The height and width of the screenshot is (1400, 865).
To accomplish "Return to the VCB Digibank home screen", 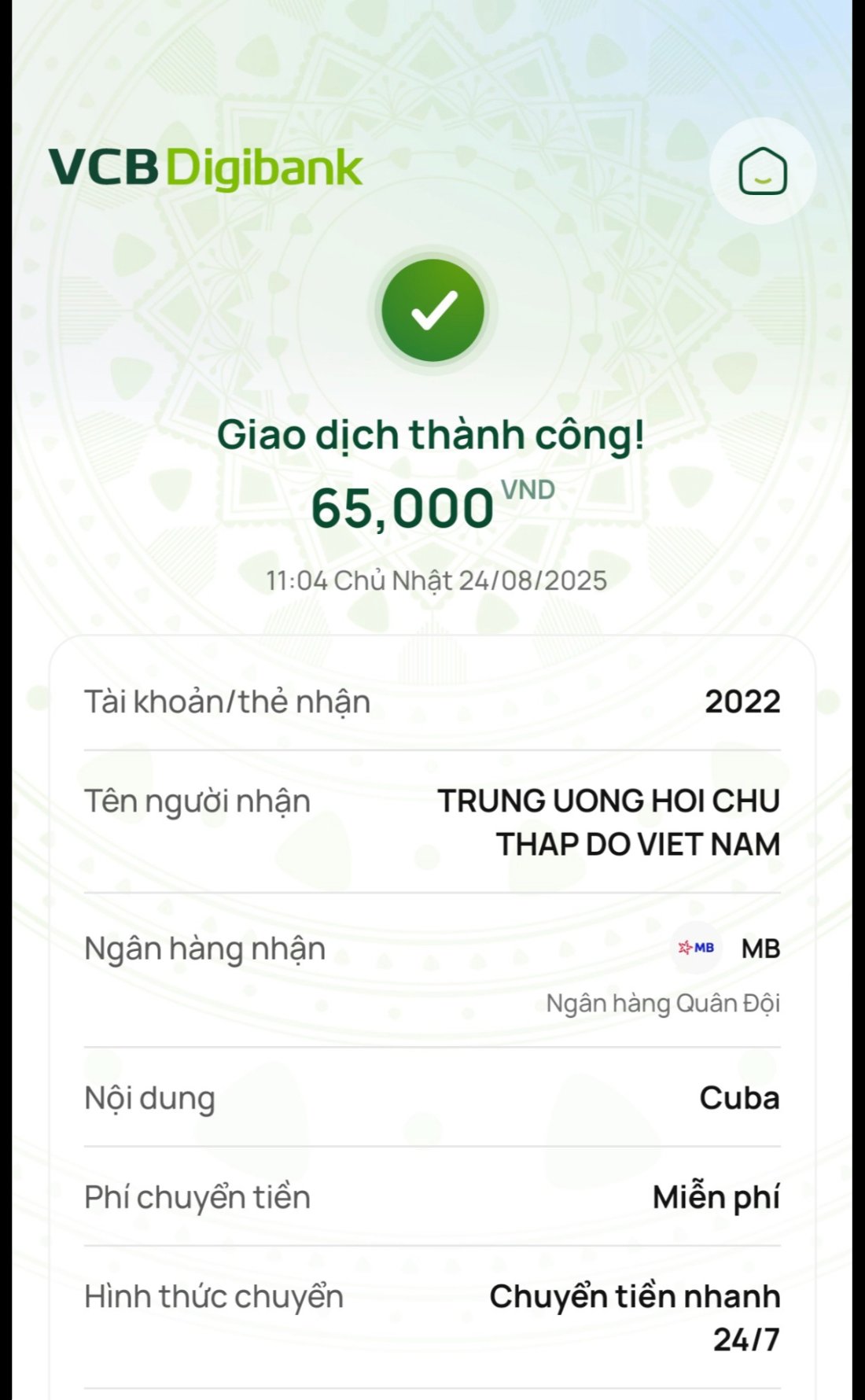I will 762,171.
